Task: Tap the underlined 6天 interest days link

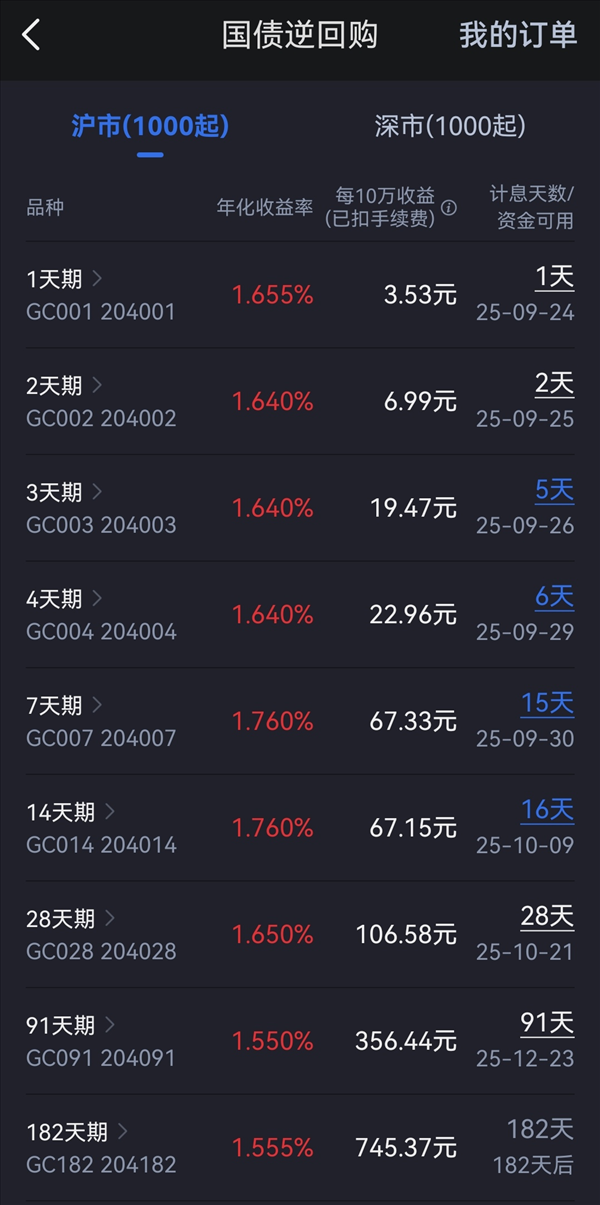Action: (x=555, y=598)
